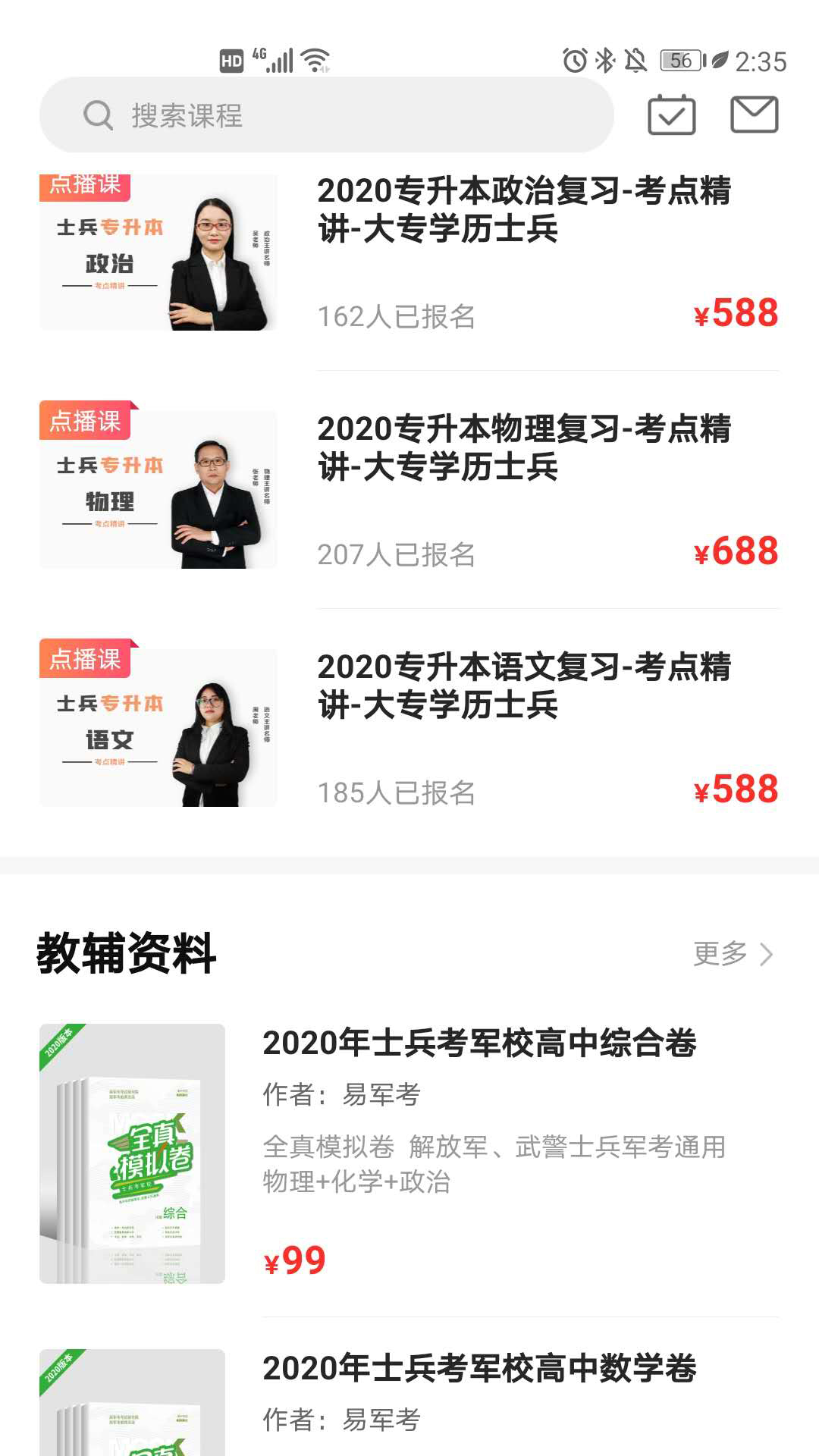Open the messages envelope icon
Image resolution: width=819 pixels, height=1456 pixels.
pyautogui.click(x=754, y=115)
